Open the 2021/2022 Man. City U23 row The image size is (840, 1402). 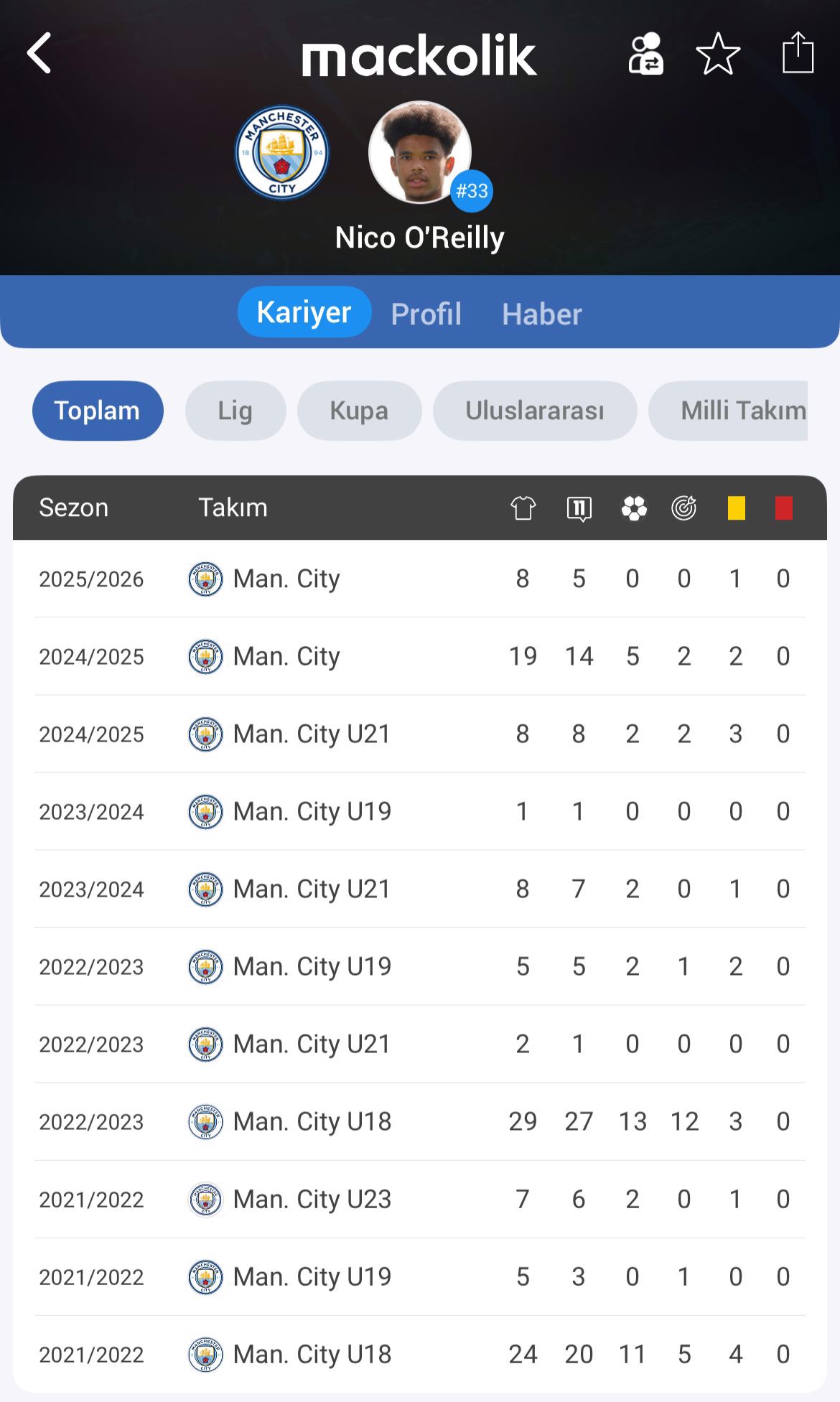420,1199
